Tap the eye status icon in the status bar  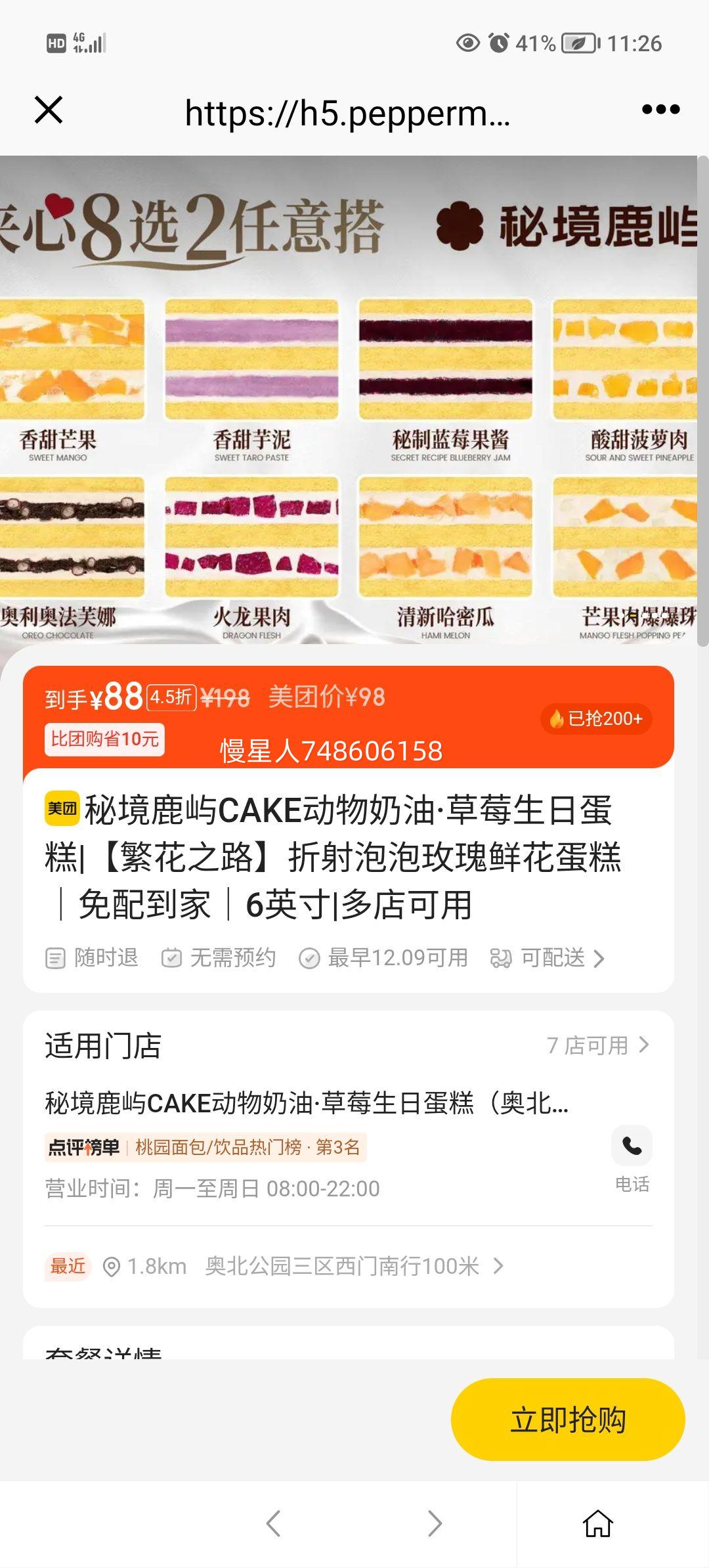click(x=467, y=41)
